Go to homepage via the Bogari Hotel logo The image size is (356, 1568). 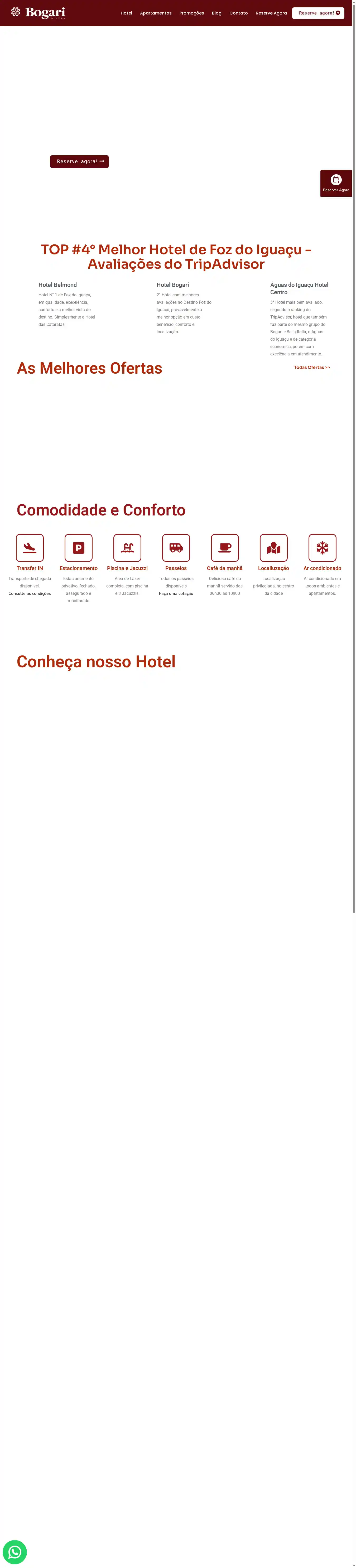click(38, 13)
